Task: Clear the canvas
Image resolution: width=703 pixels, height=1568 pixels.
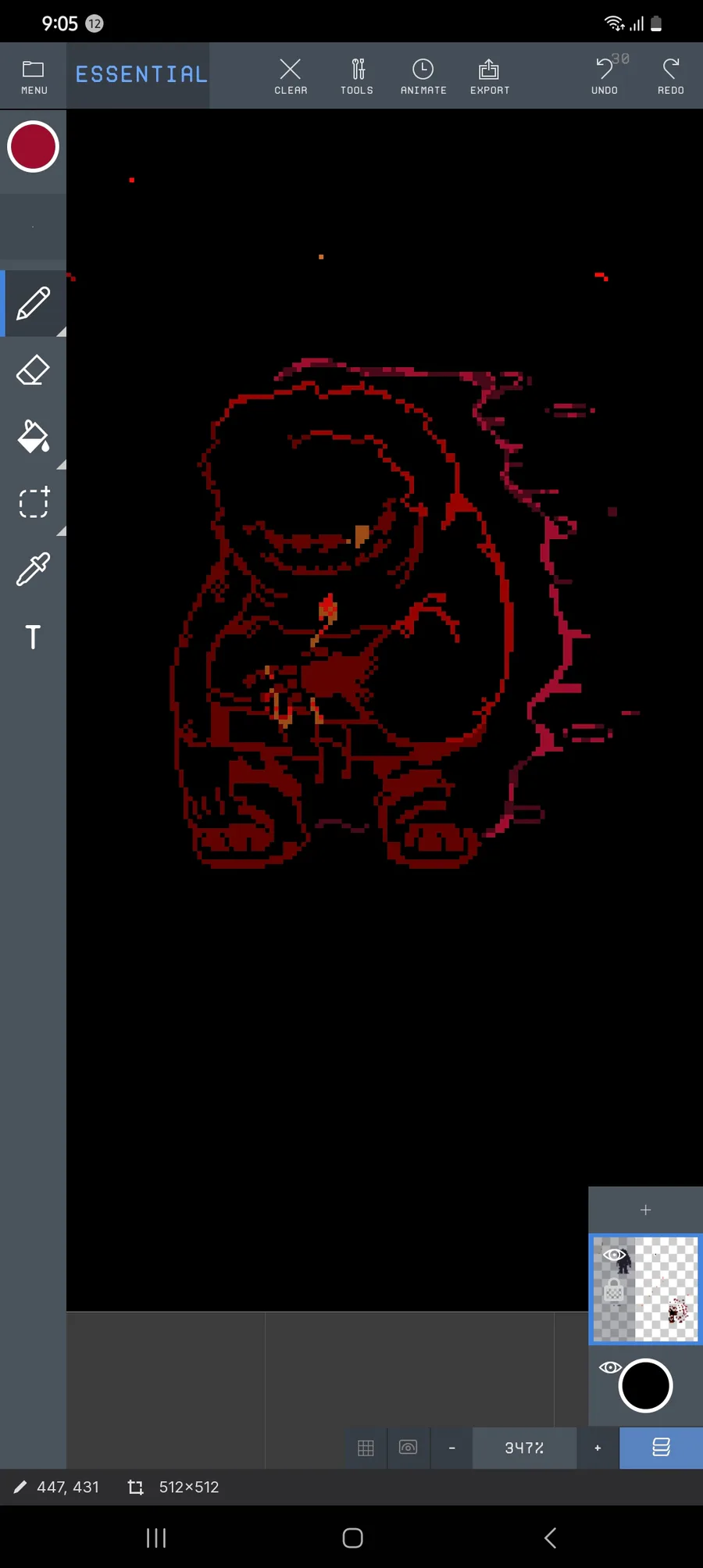Action: pyautogui.click(x=291, y=77)
